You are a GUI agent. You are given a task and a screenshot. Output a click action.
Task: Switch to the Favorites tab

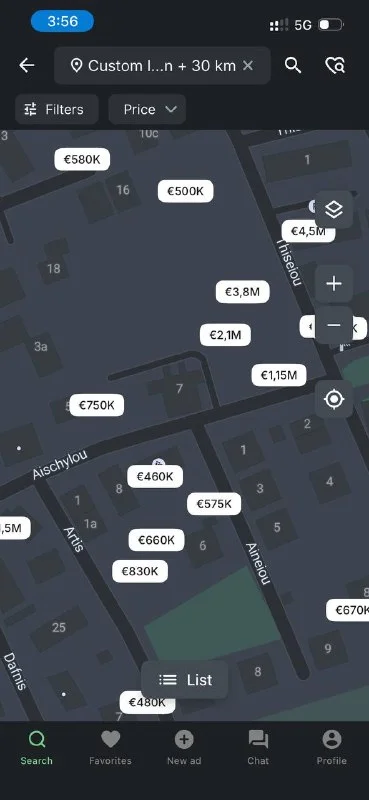click(x=110, y=747)
